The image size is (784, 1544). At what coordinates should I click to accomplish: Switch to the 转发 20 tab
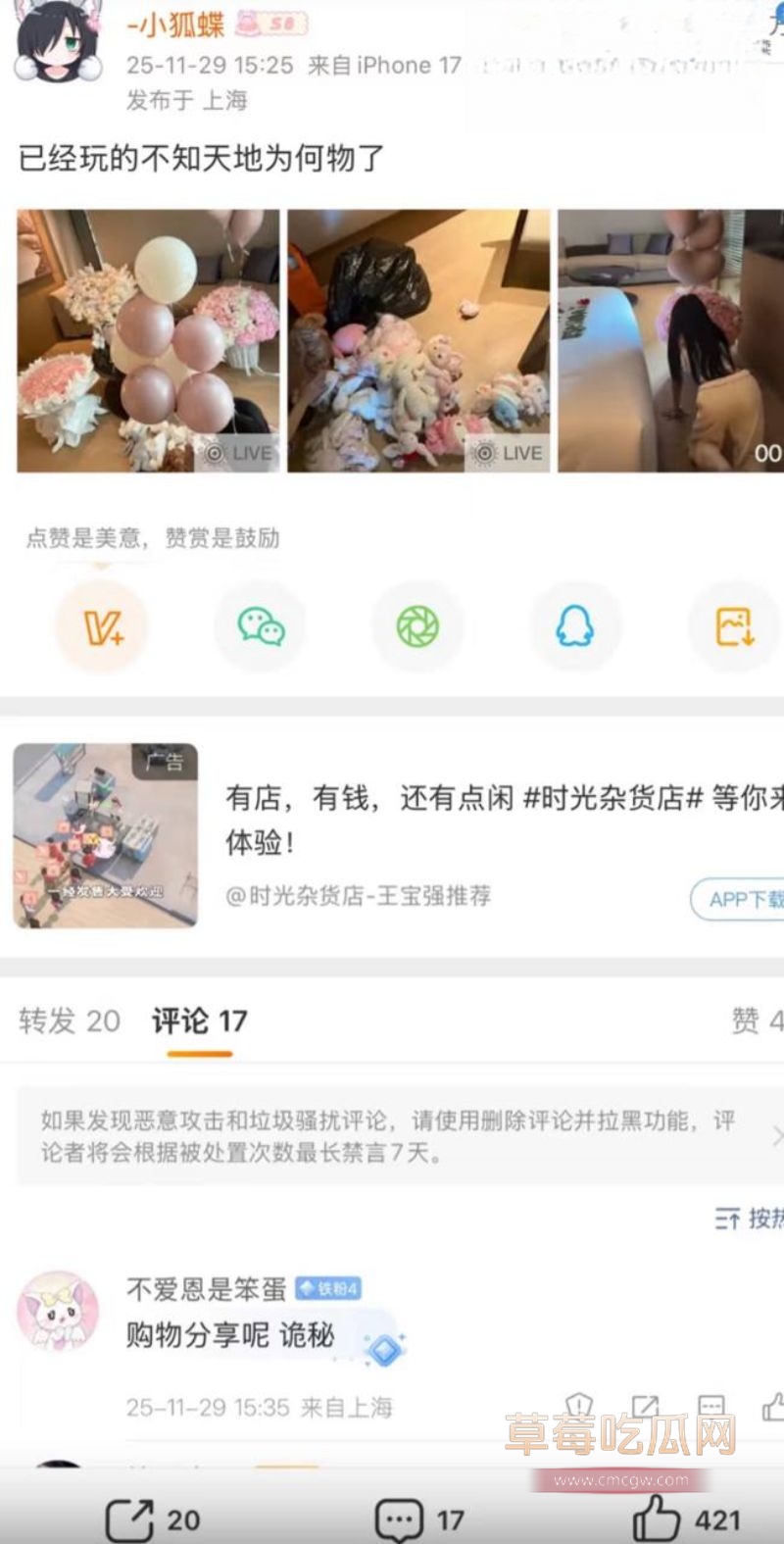pos(69,1021)
